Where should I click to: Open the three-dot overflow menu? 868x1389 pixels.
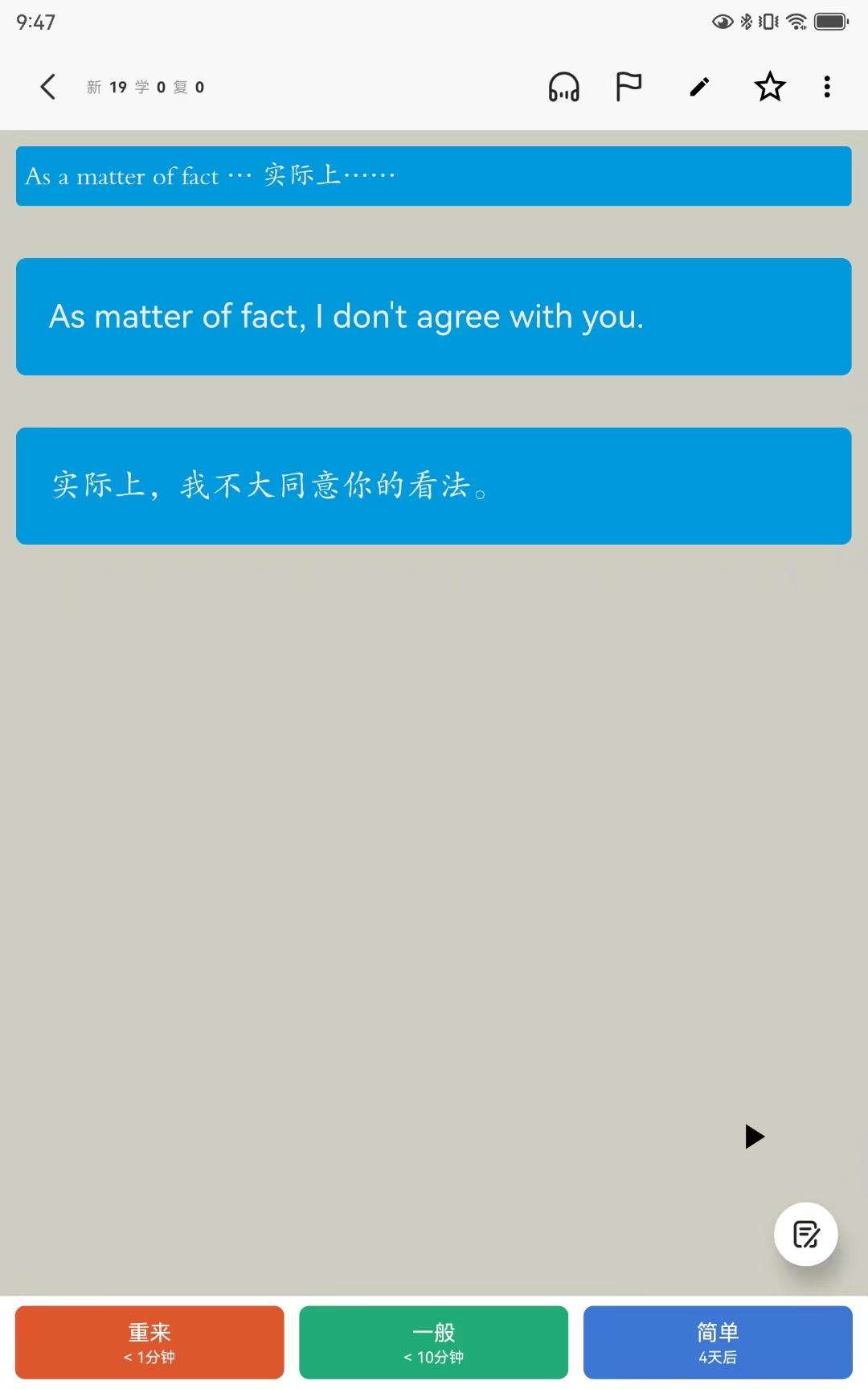coord(827,87)
